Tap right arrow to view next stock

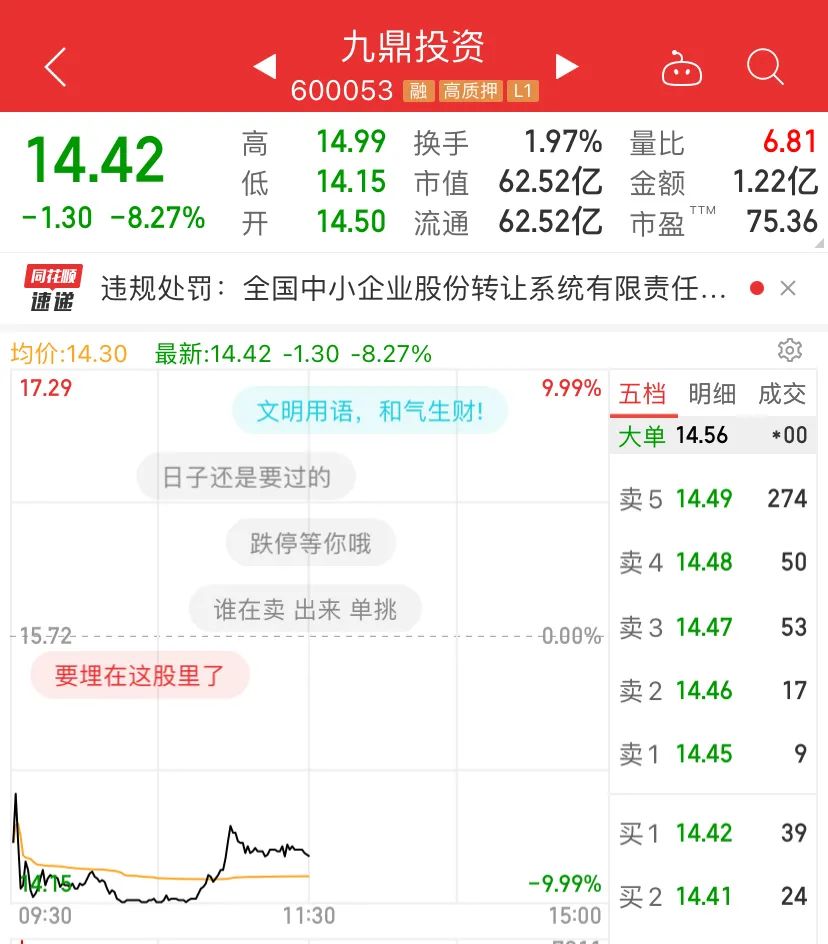click(566, 65)
